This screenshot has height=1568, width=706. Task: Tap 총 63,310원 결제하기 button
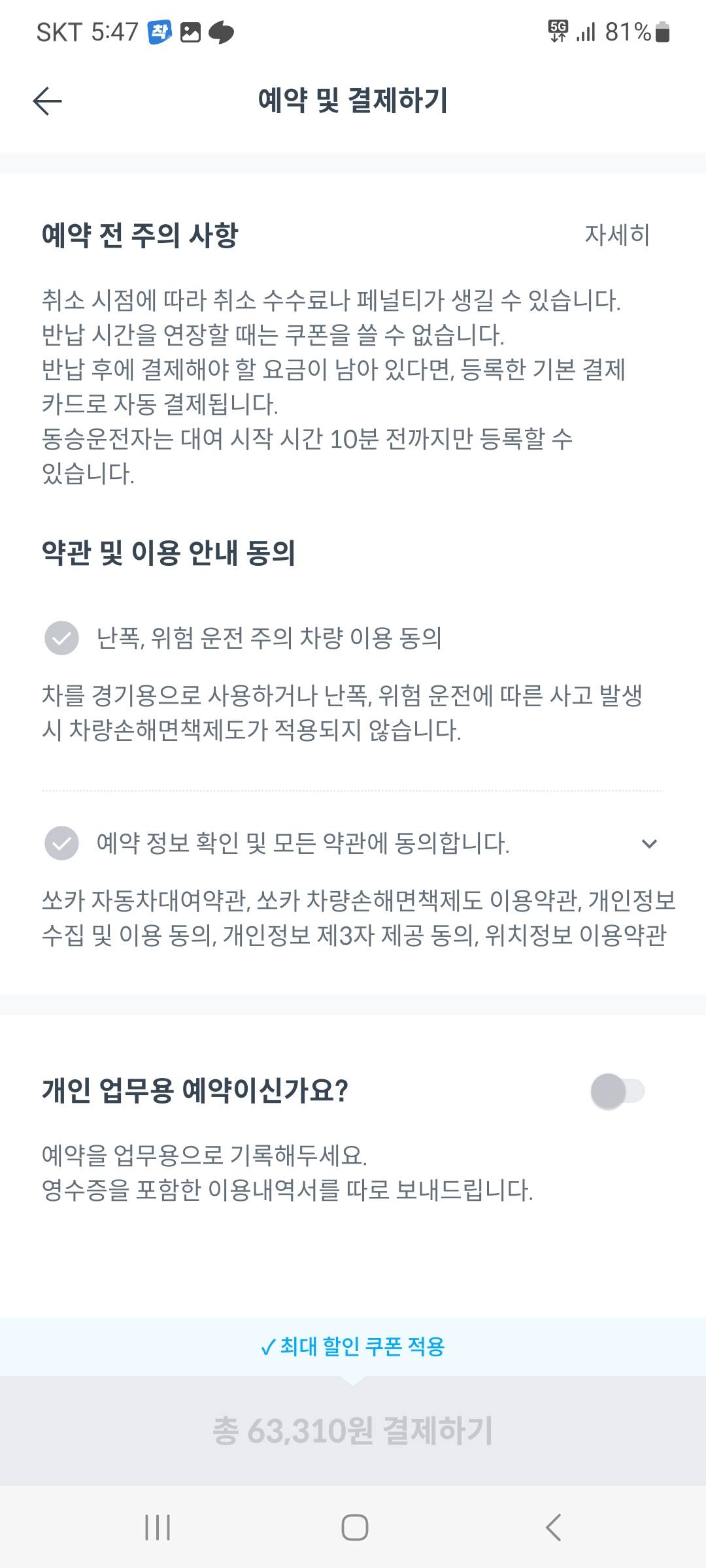pyautogui.click(x=353, y=1431)
